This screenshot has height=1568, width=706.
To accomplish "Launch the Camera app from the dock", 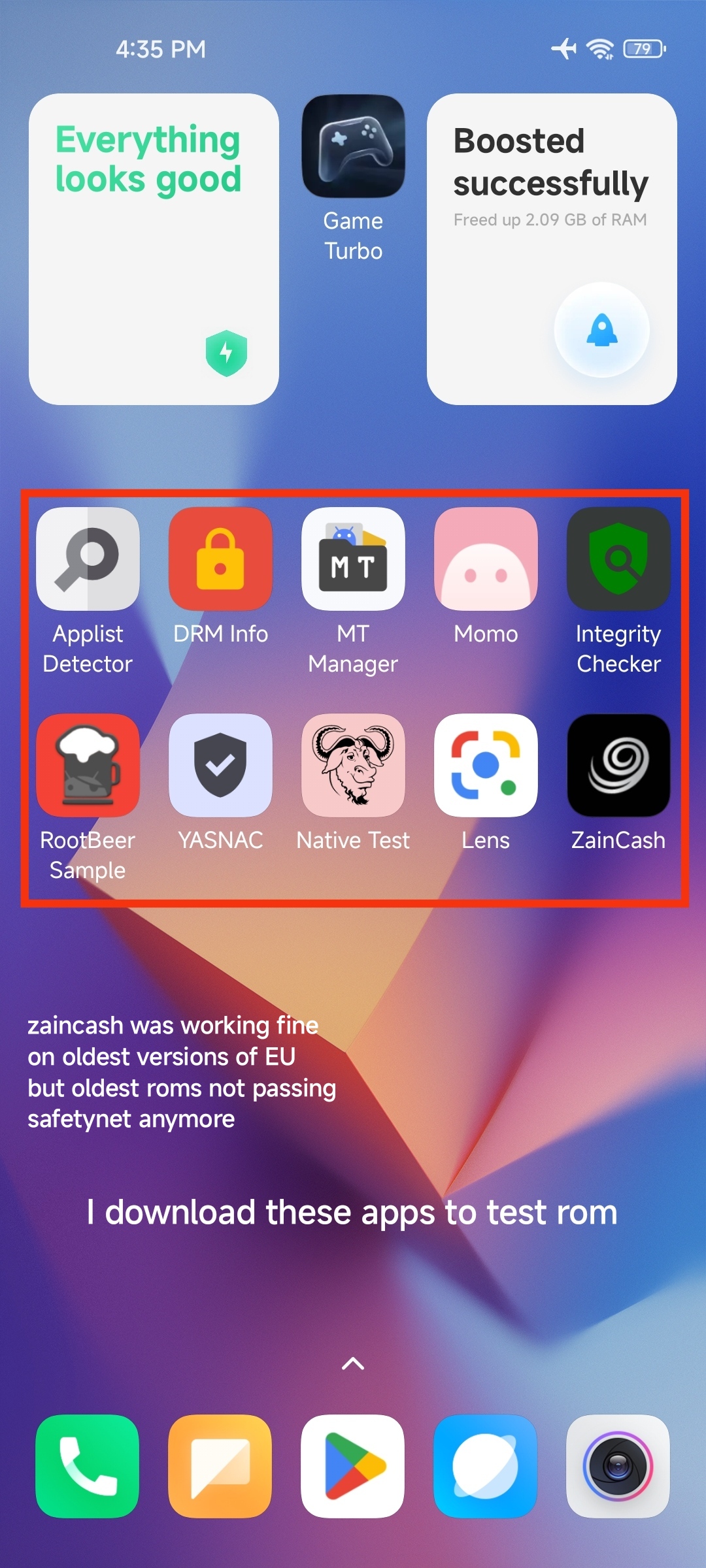I will point(618,1466).
